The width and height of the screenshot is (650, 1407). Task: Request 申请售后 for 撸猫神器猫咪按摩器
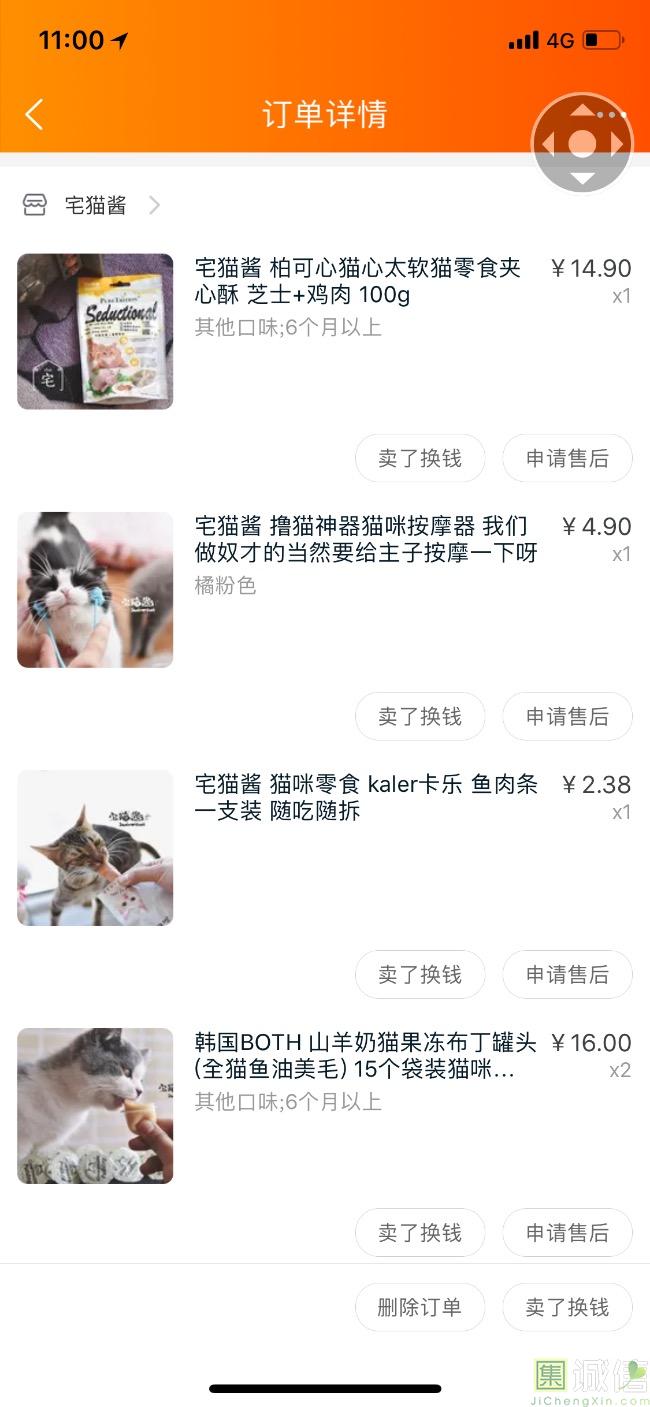pos(567,717)
